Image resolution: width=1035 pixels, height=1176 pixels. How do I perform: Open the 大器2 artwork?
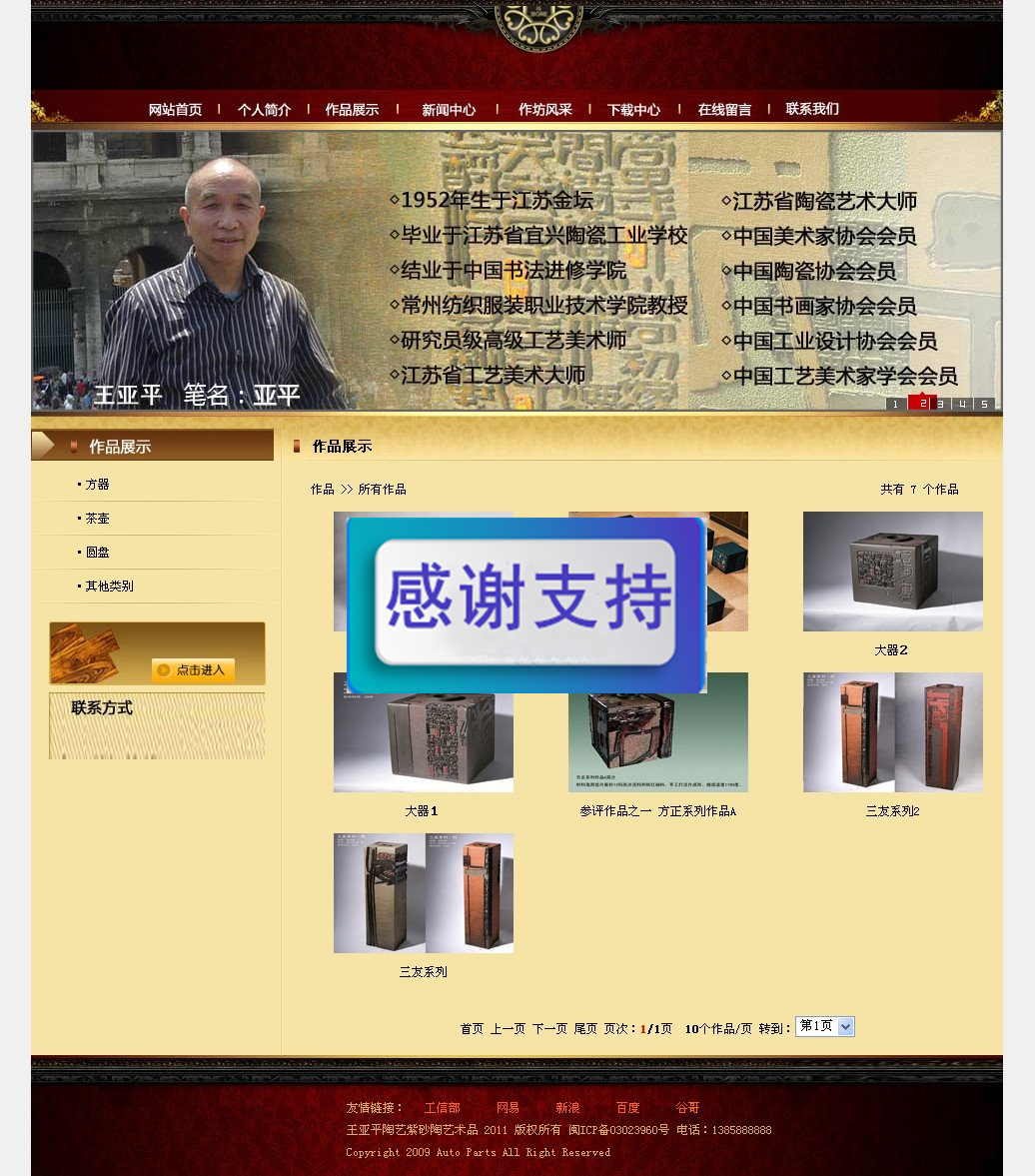pos(892,572)
